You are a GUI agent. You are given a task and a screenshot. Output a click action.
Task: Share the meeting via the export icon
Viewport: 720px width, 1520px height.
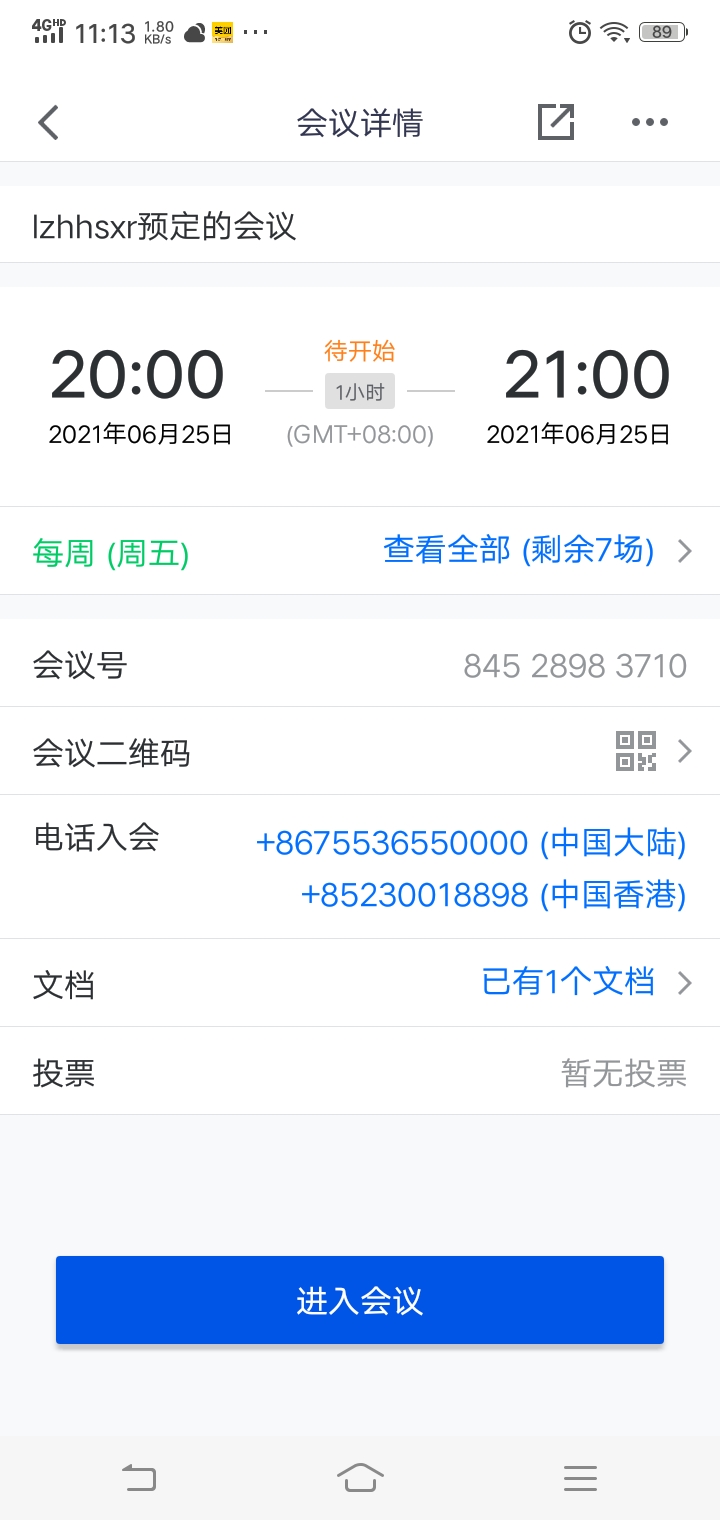556,122
